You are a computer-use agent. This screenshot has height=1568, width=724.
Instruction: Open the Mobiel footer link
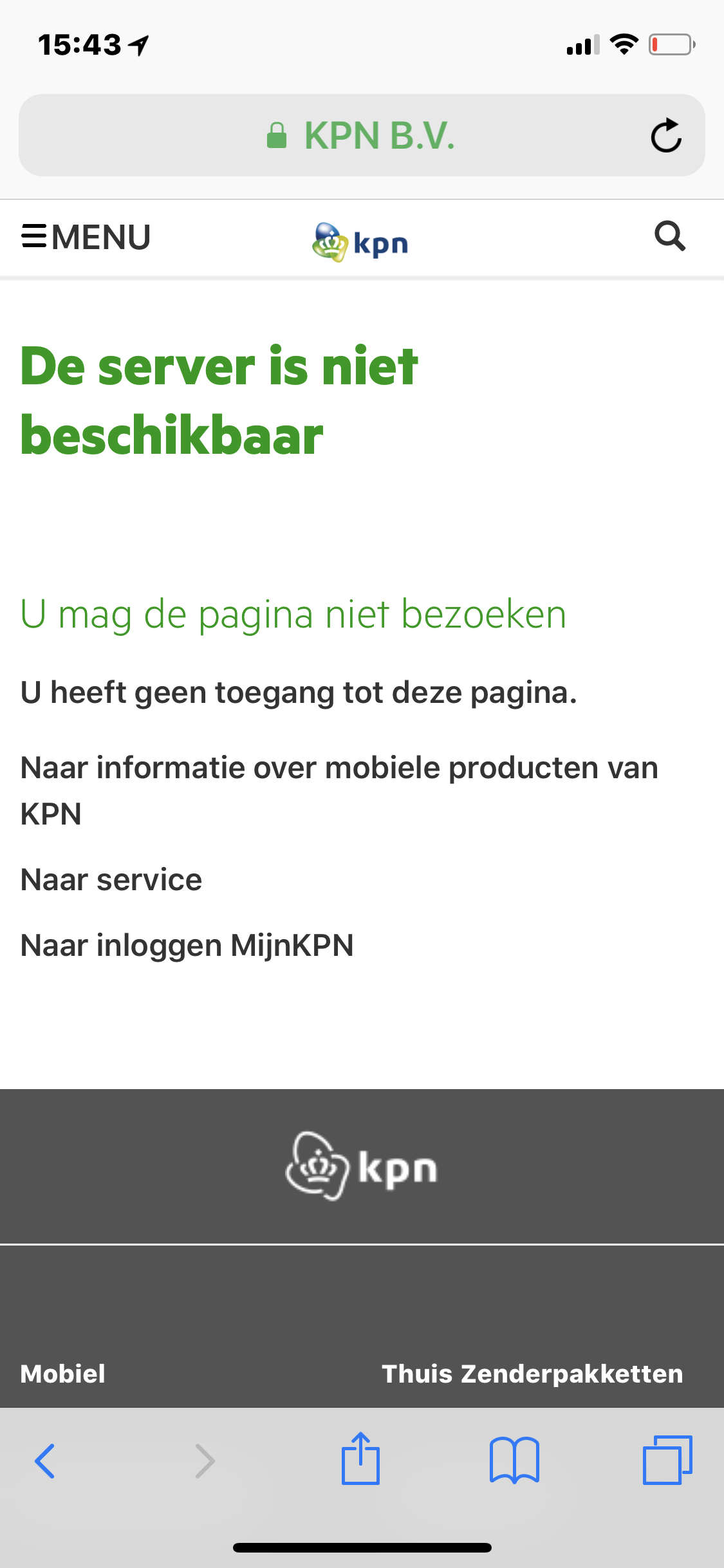coord(63,1374)
